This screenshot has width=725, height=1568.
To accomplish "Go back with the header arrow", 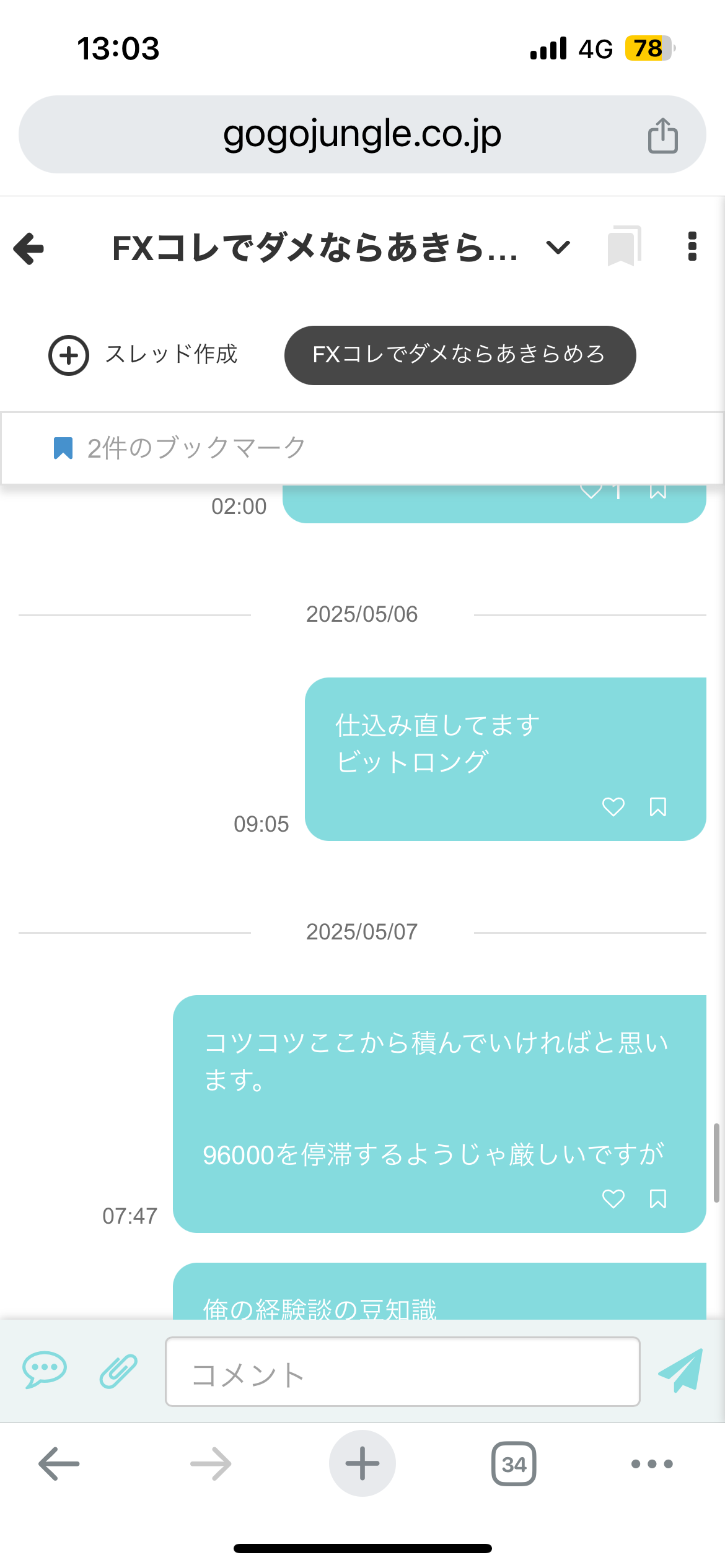I will click(x=29, y=248).
